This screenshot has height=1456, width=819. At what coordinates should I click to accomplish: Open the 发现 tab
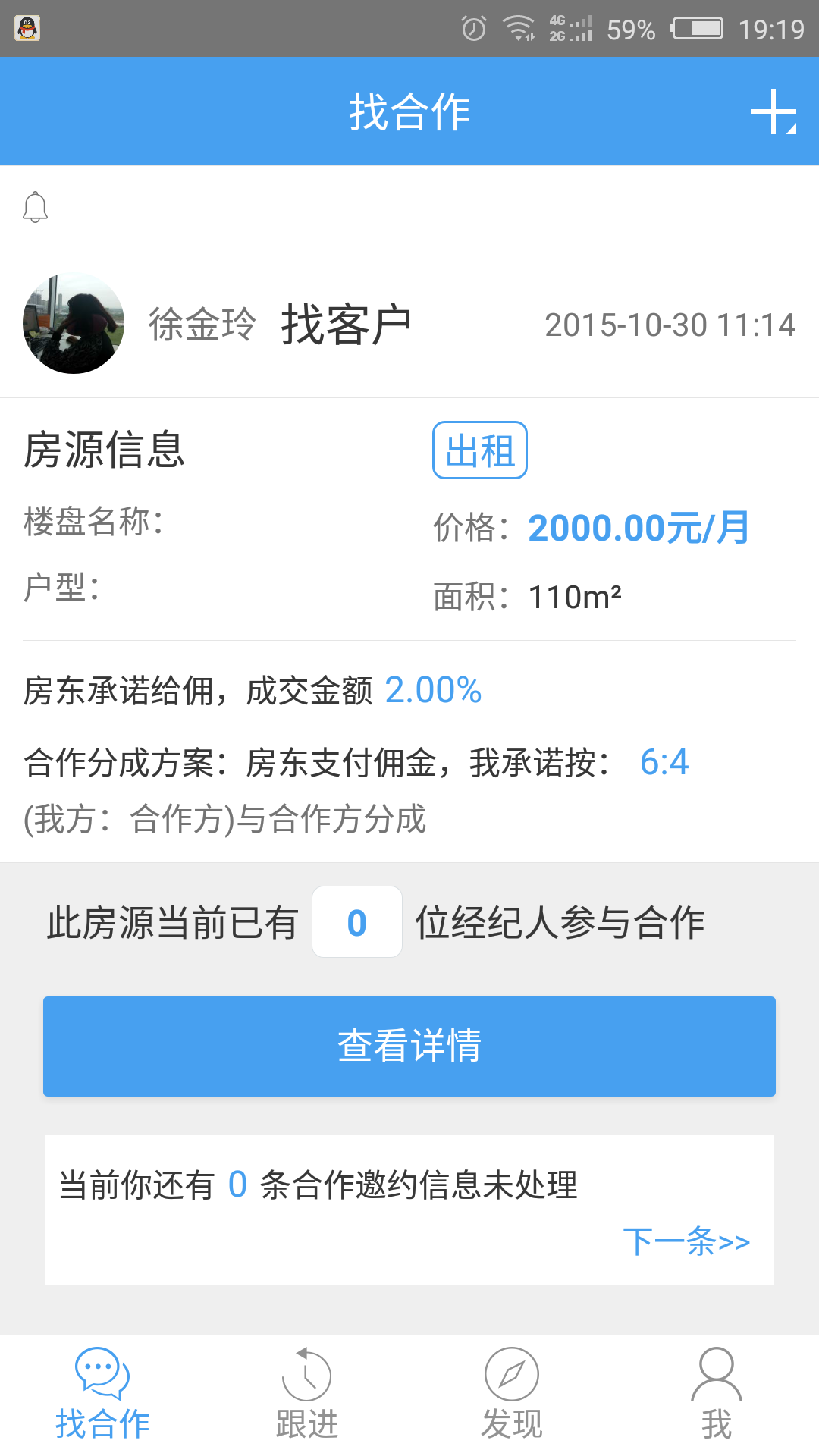(512, 1395)
